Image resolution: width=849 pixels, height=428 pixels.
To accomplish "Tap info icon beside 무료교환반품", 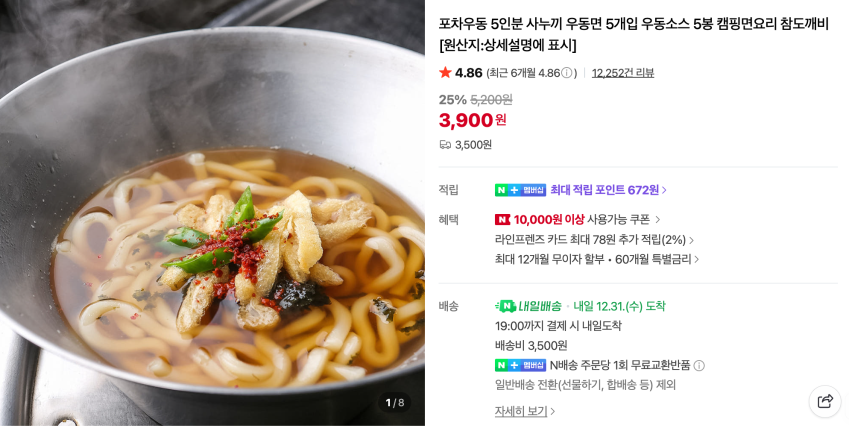I will (x=699, y=366).
